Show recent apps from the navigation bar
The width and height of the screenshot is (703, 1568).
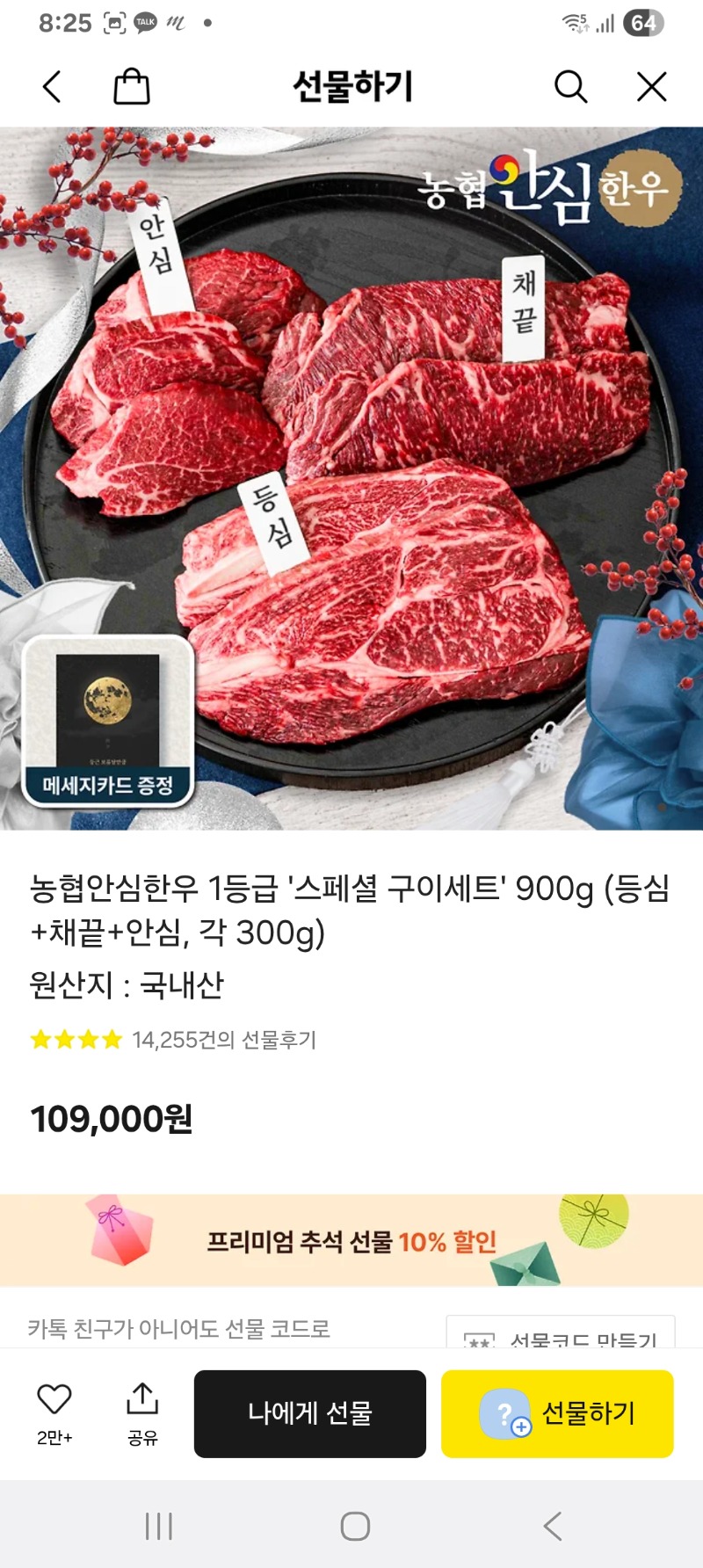pyautogui.click(x=159, y=1526)
